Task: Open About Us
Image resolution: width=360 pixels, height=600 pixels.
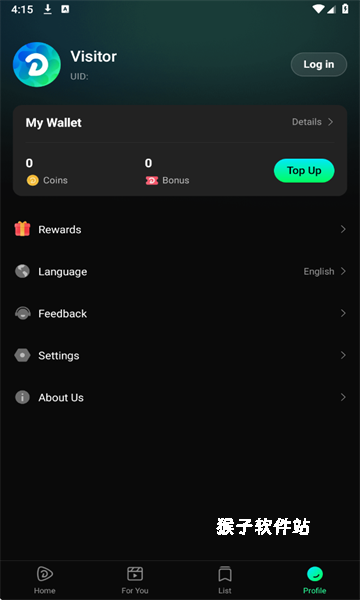Action: click(x=180, y=398)
